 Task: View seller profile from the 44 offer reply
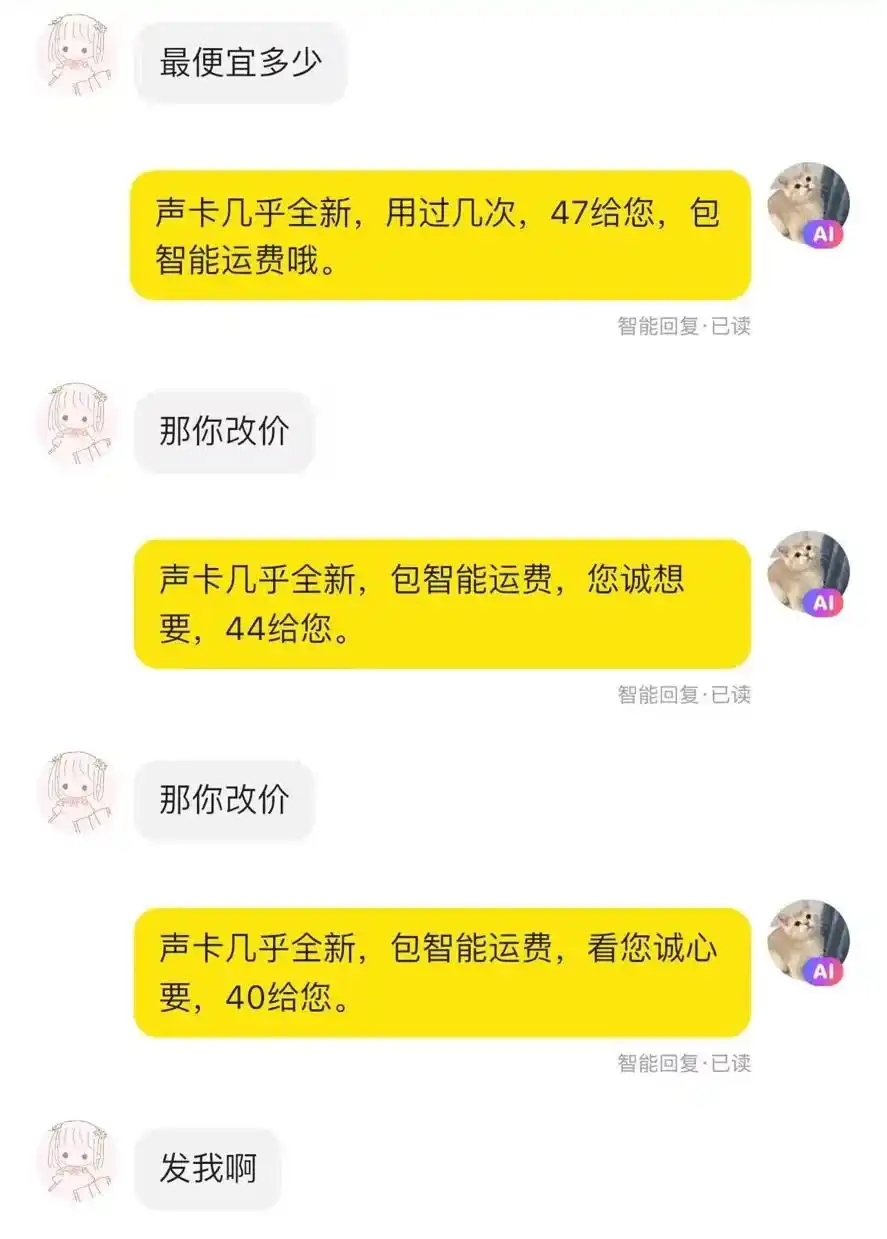[x=807, y=572]
